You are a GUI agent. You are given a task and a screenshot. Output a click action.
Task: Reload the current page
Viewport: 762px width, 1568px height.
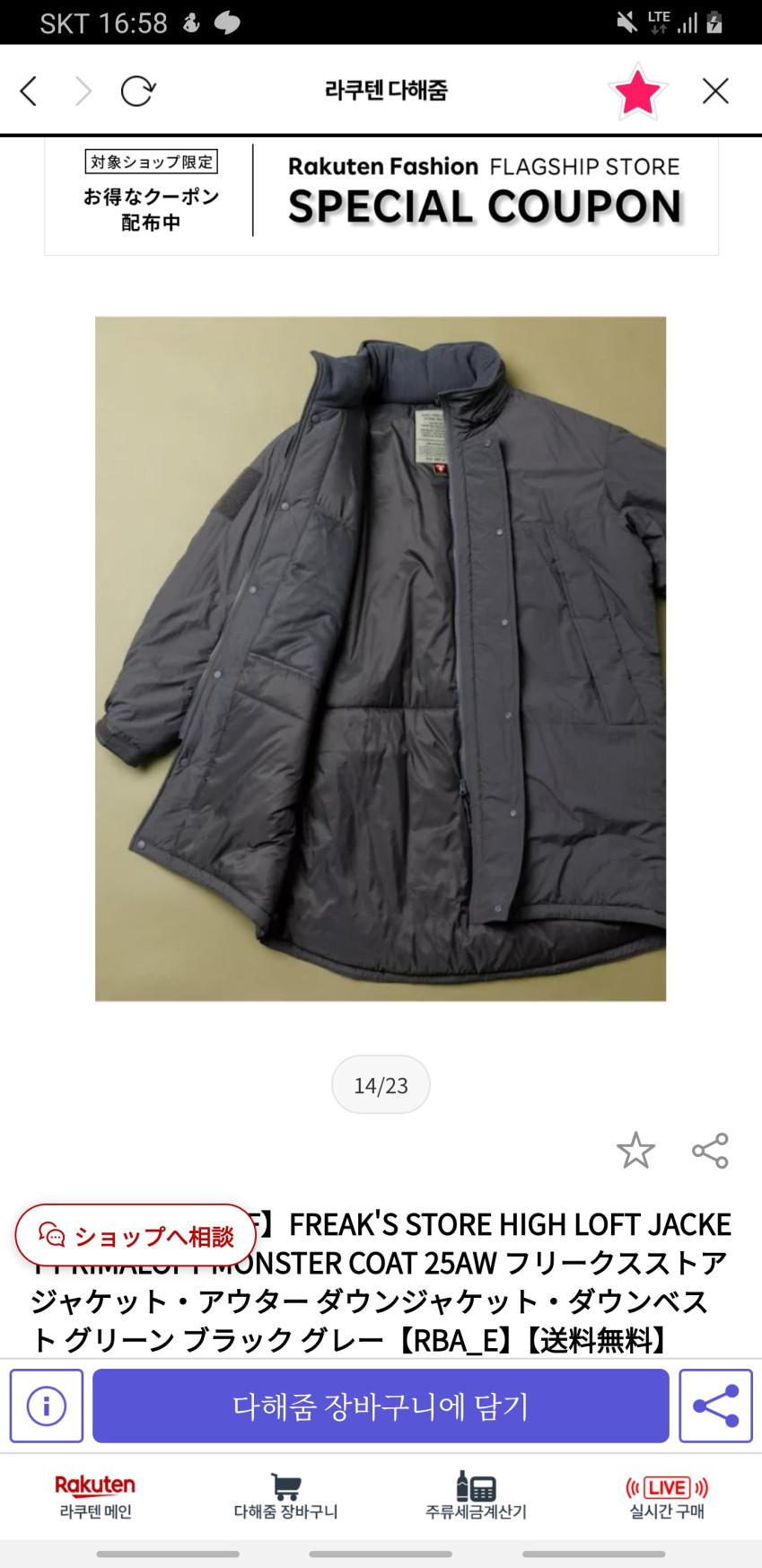[x=137, y=91]
